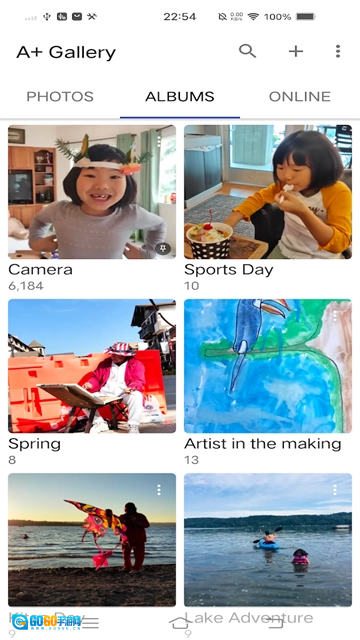The height and width of the screenshot is (640, 360).
Task: Select the Albums tab
Action: point(180,97)
